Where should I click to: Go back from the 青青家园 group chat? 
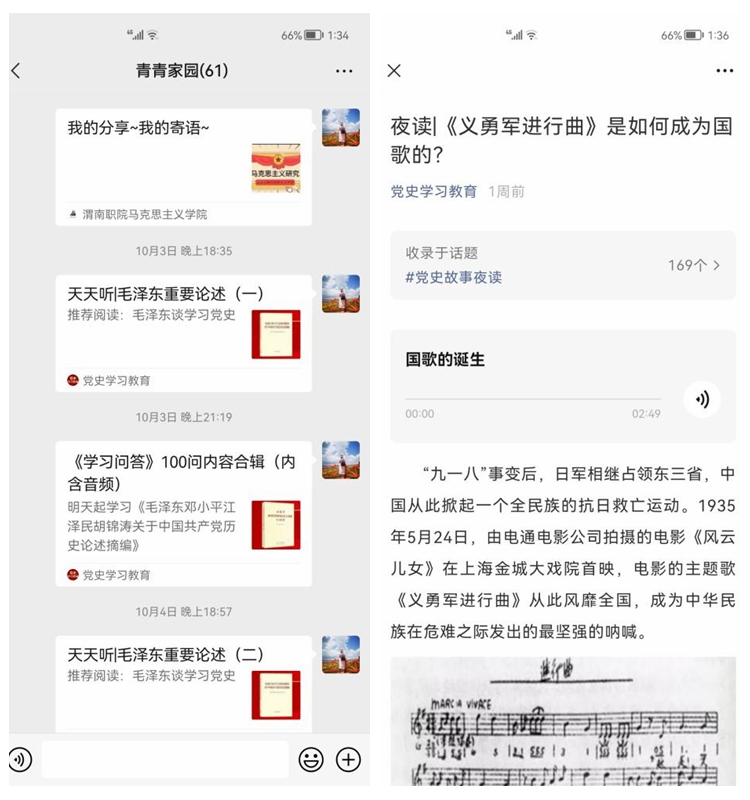tap(16, 71)
